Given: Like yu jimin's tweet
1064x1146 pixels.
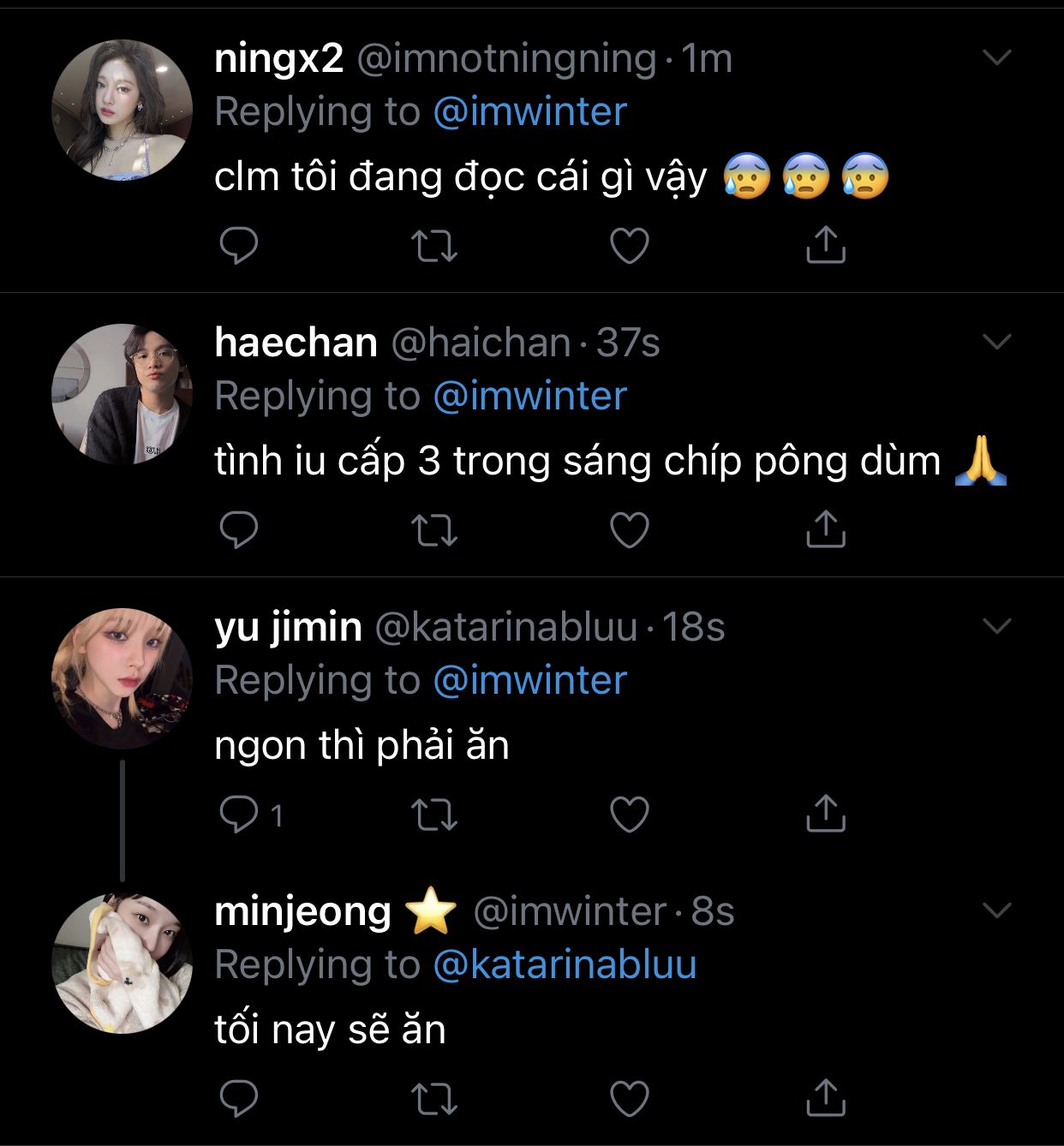Looking at the screenshot, I should pos(629,815).
